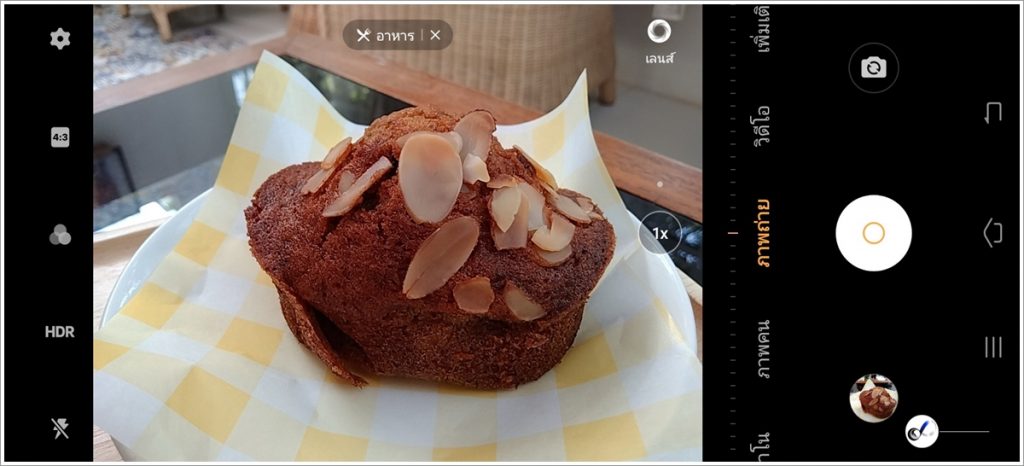The width and height of the screenshot is (1024, 466).
Task: Toggle the flash setting
Action: tap(60, 428)
